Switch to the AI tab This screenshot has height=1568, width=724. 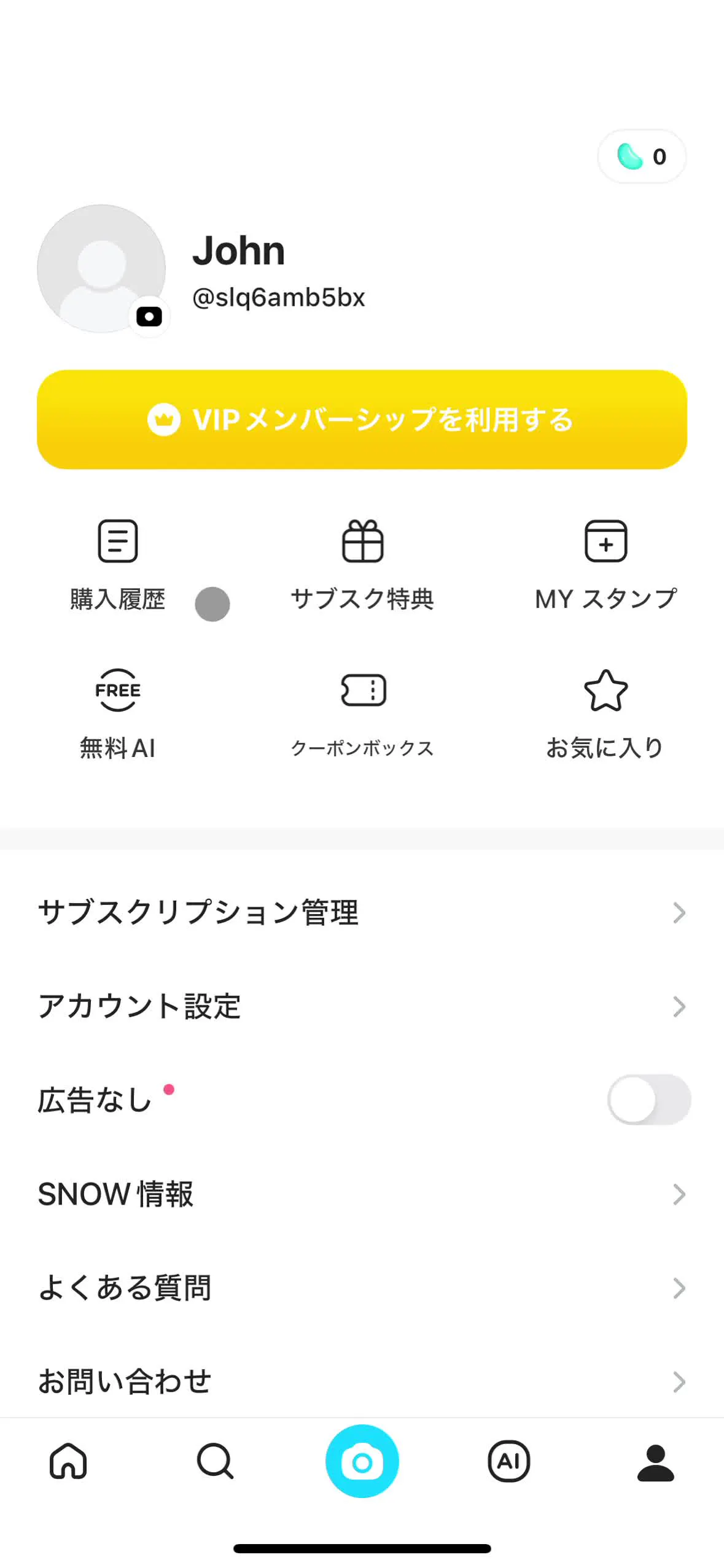pyautogui.click(x=508, y=1461)
